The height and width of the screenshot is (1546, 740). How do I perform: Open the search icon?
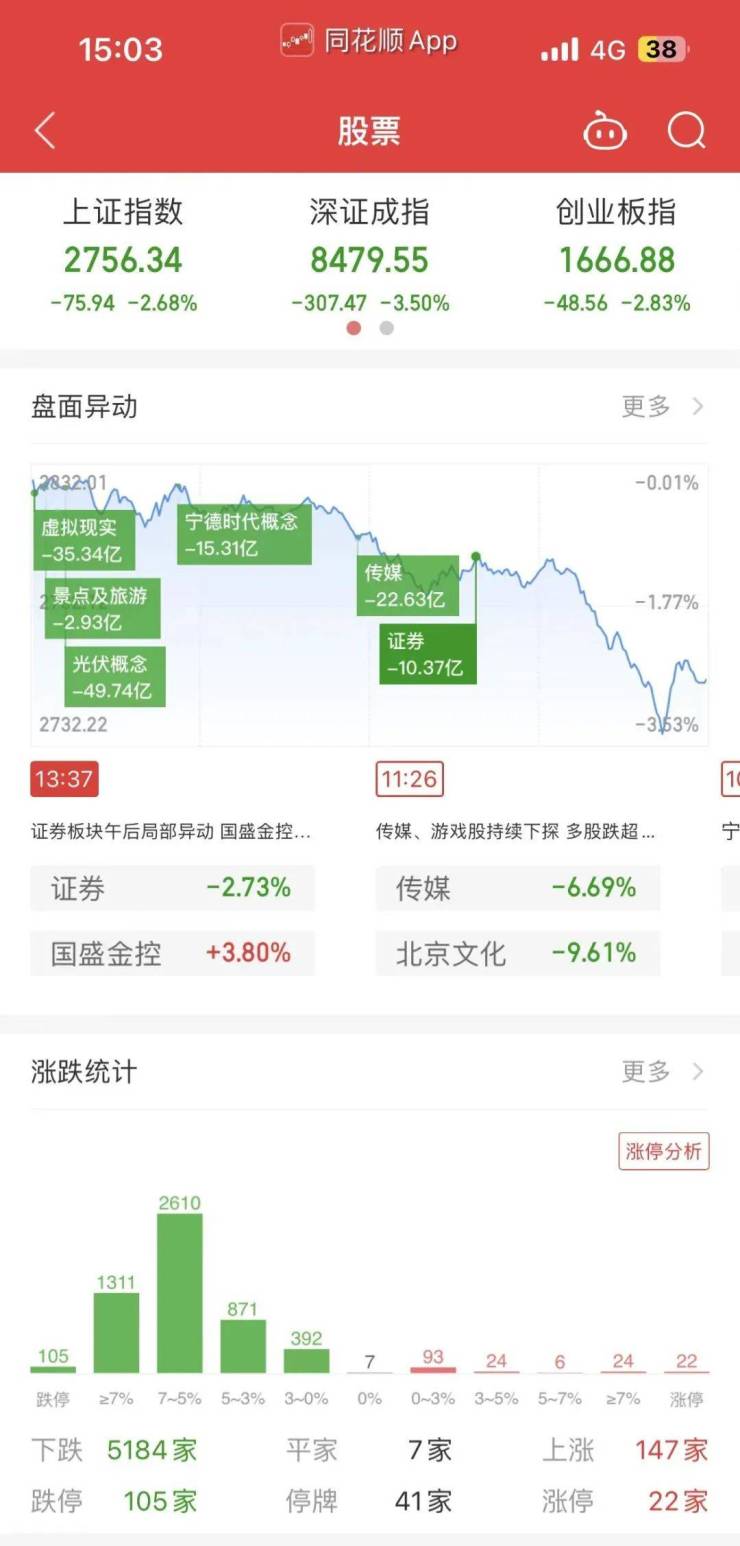tap(686, 130)
